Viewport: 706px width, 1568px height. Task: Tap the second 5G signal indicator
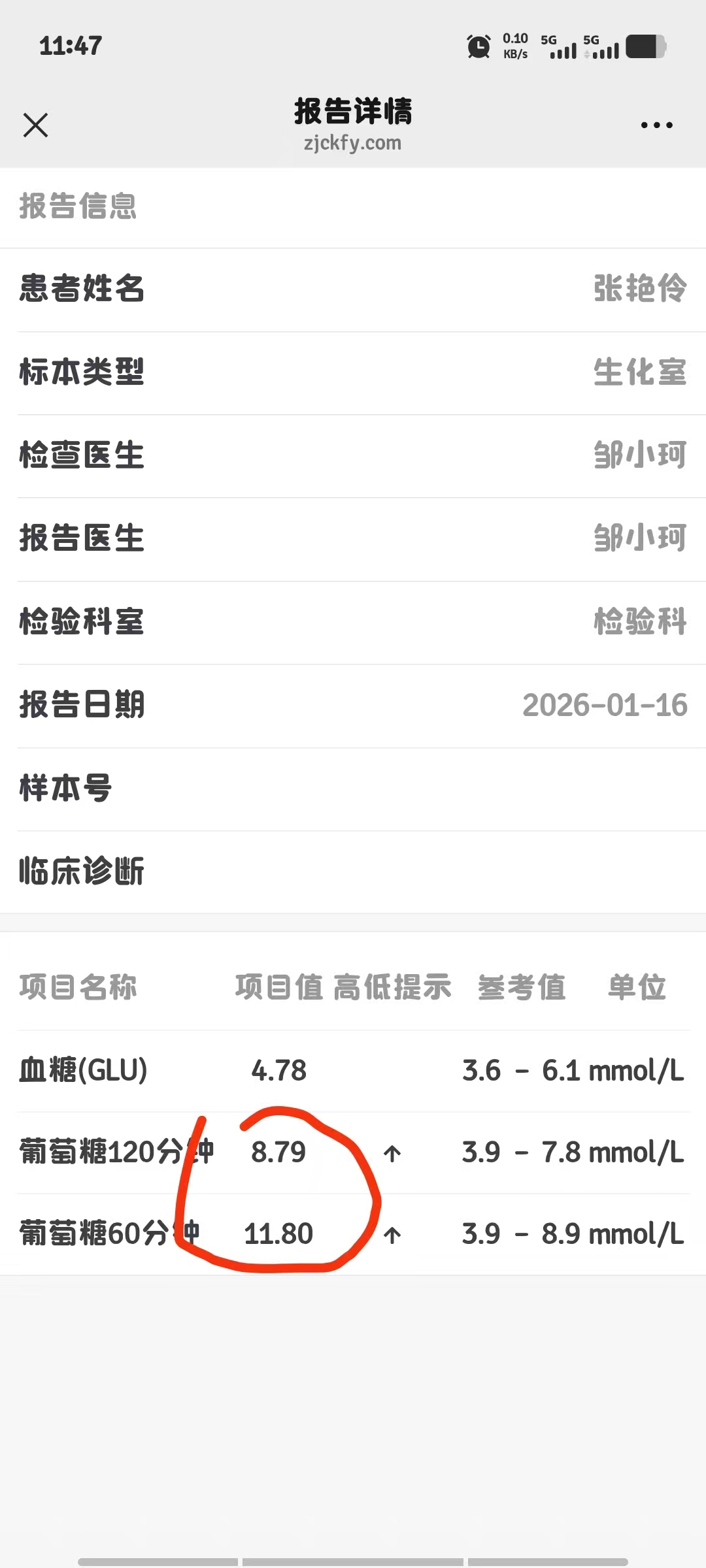click(x=605, y=46)
